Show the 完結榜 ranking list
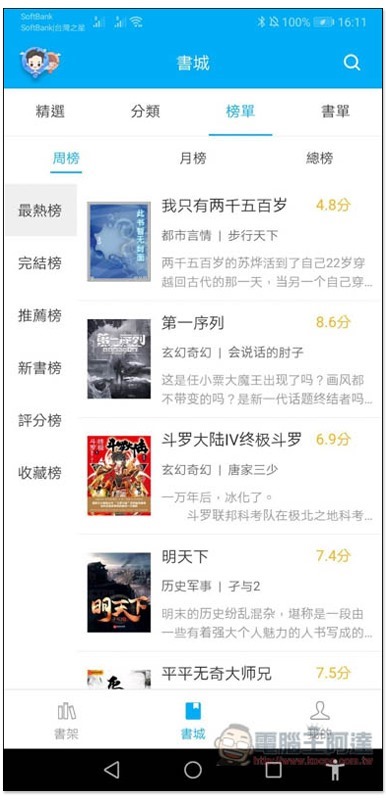The width and height of the screenshot is (386, 800). click(40, 263)
